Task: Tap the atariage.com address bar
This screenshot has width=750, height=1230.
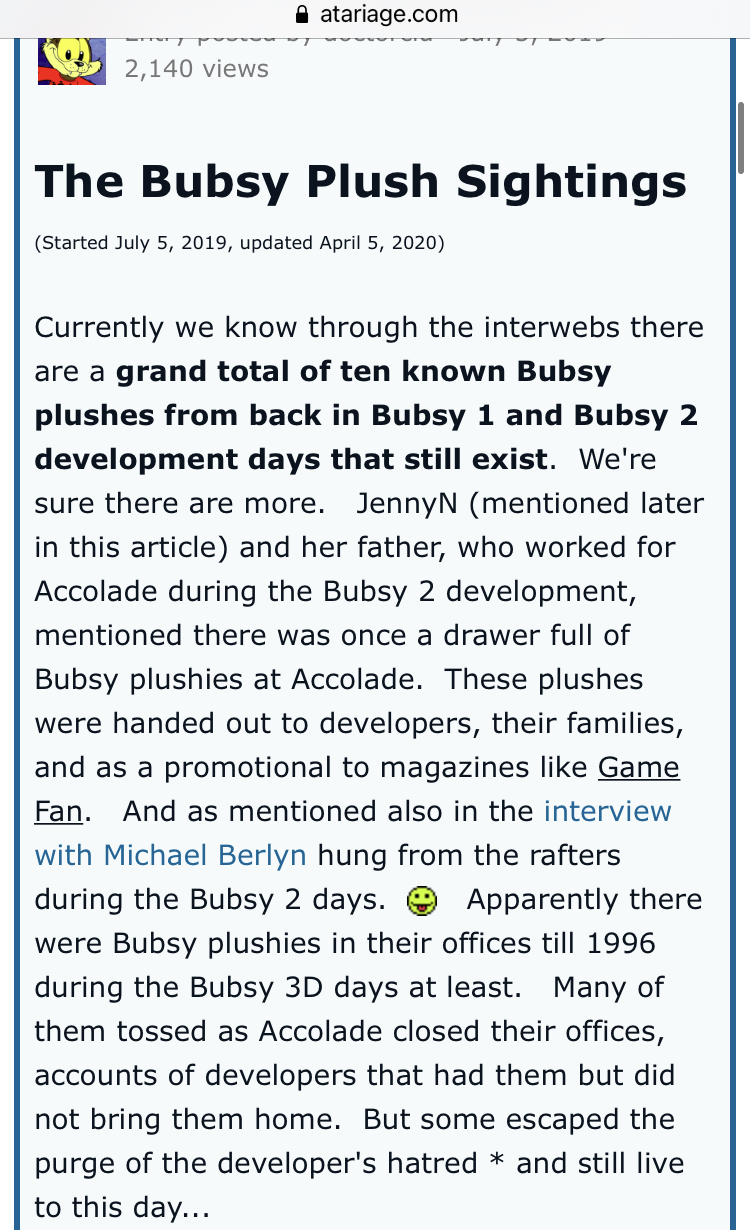Action: pos(375,15)
